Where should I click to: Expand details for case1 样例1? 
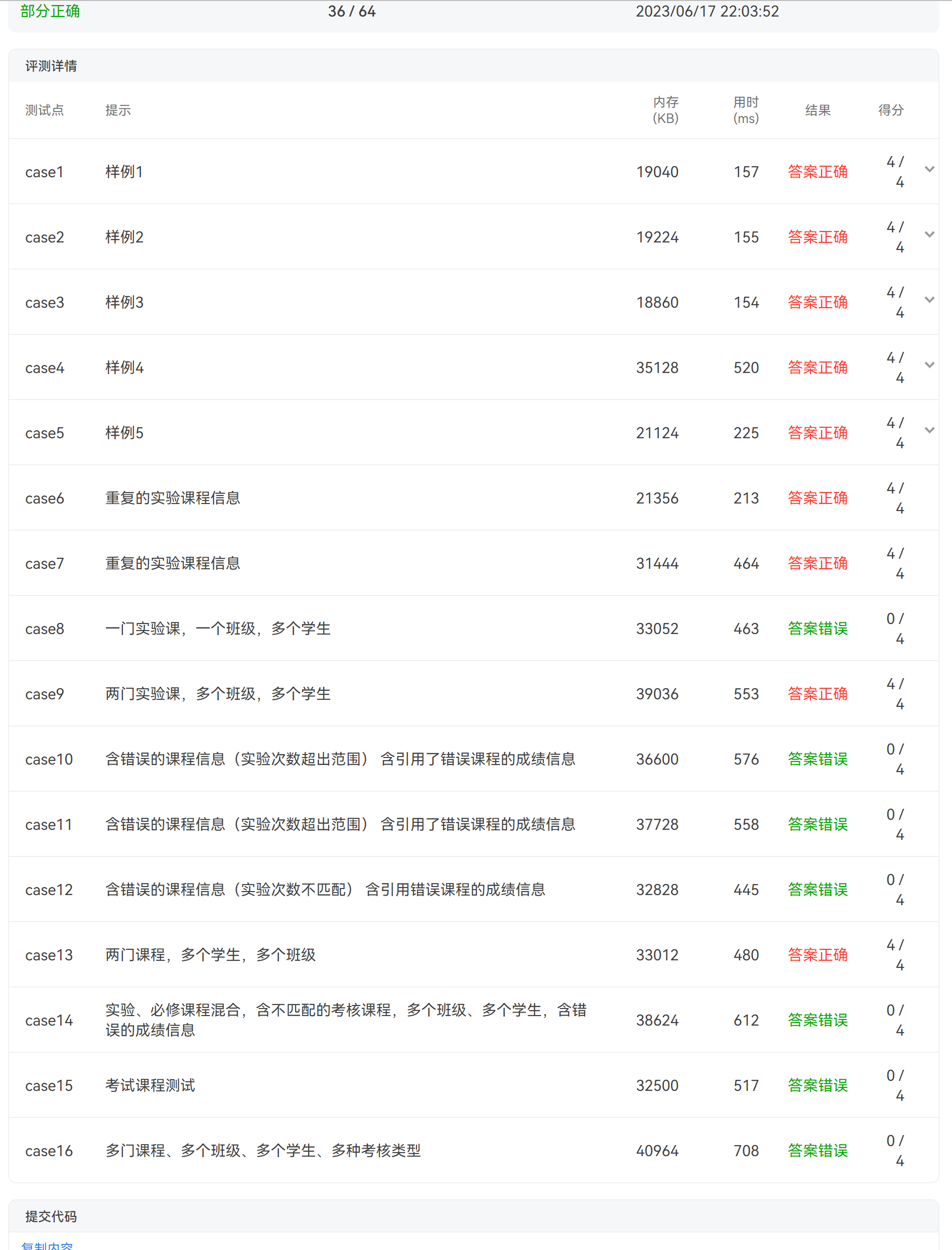pyautogui.click(x=929, y=170)
